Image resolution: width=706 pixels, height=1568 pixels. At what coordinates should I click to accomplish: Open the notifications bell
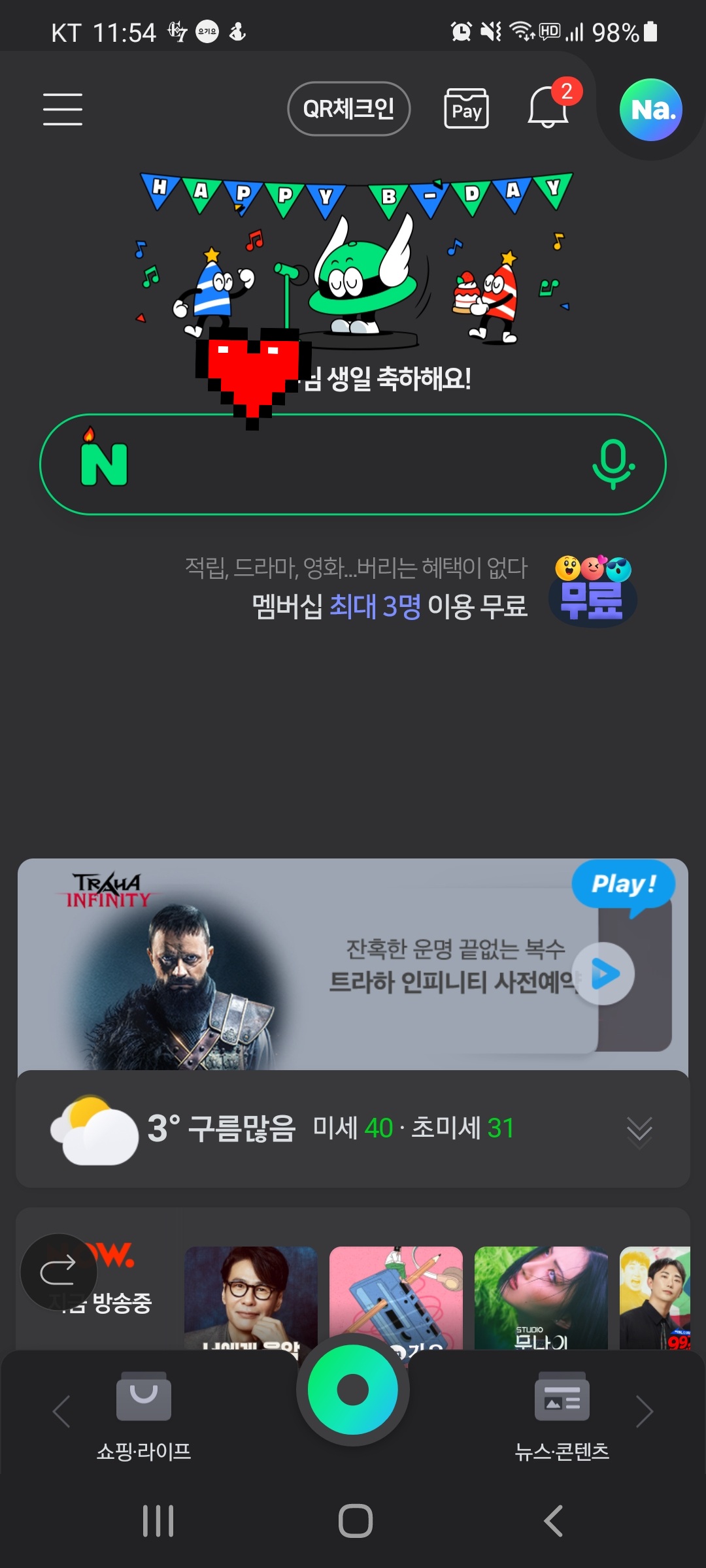549,106
